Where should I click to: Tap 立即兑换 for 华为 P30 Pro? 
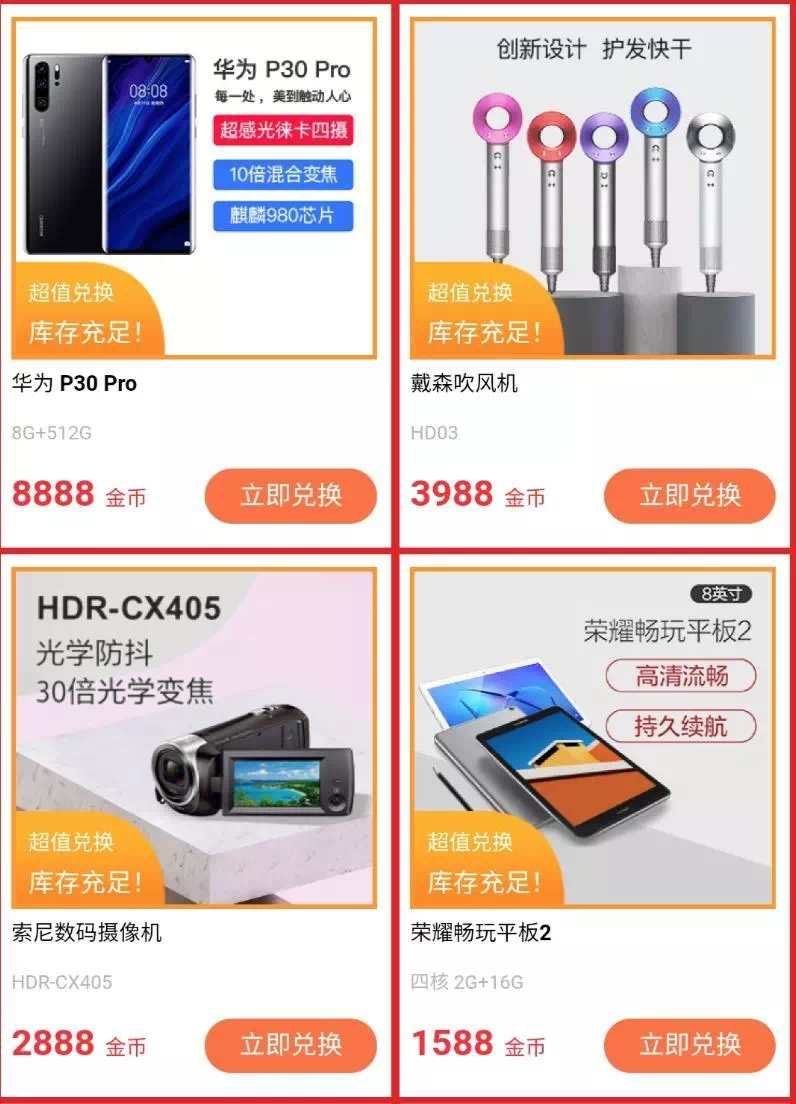click(x=290, y=496)
